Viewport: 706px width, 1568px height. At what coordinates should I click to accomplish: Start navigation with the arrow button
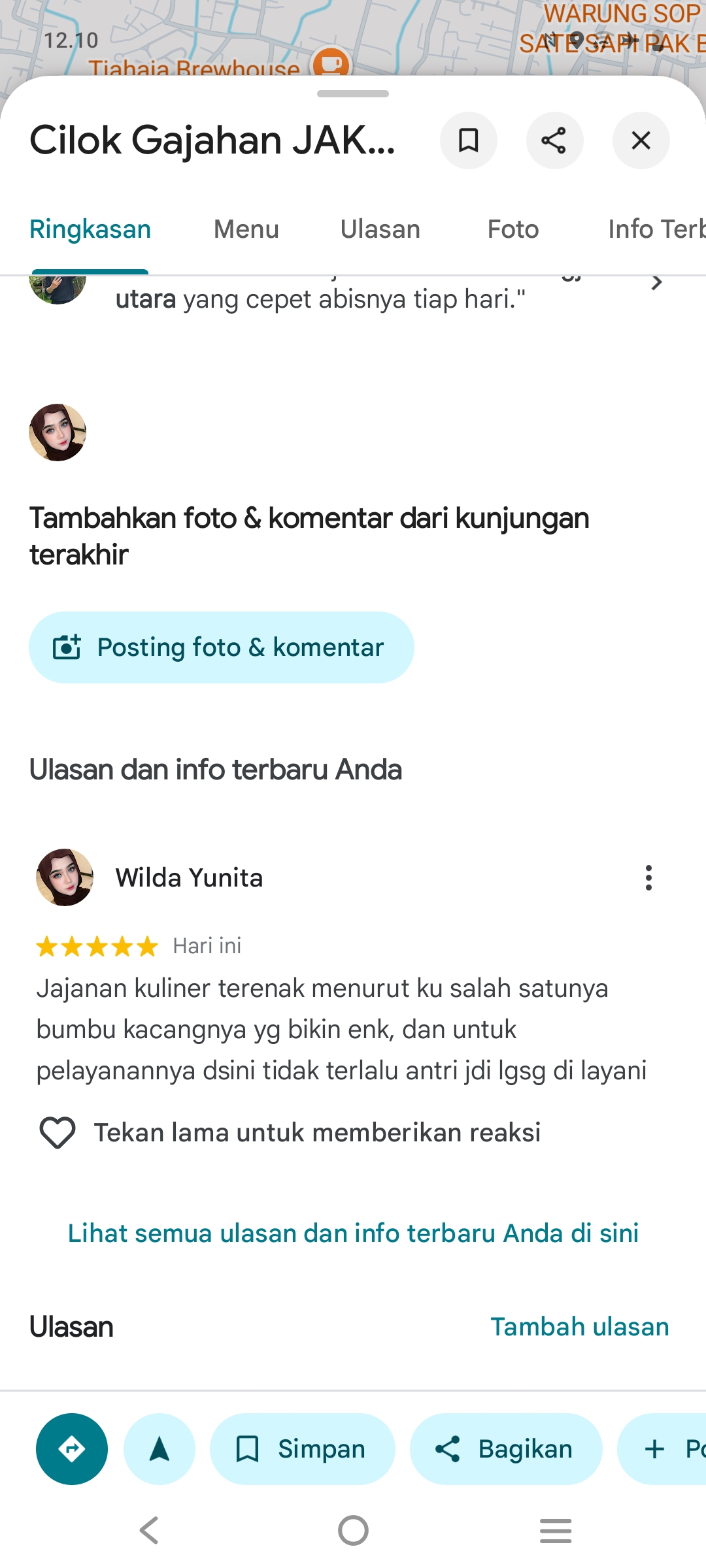[x=160, y=1449]
